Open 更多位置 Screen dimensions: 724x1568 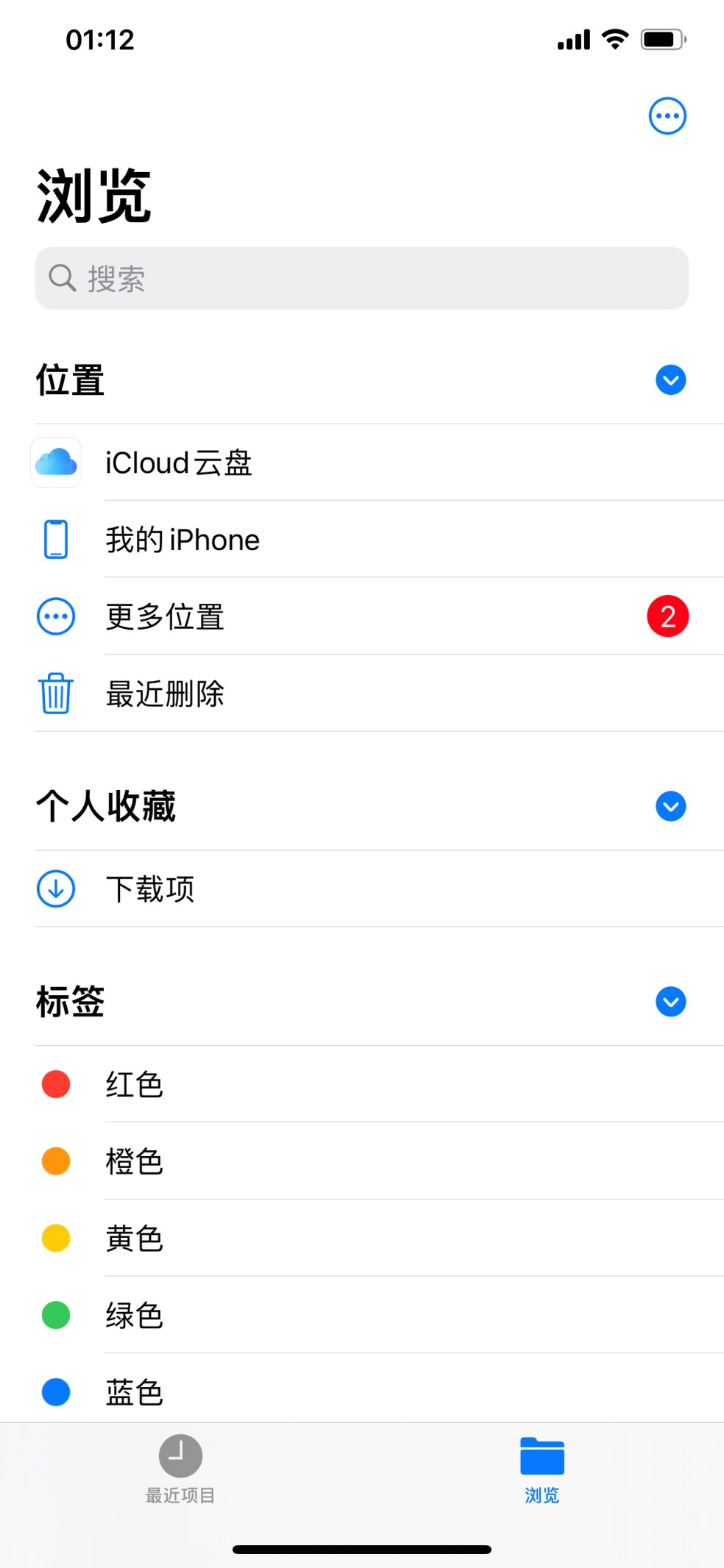[362, 616]
